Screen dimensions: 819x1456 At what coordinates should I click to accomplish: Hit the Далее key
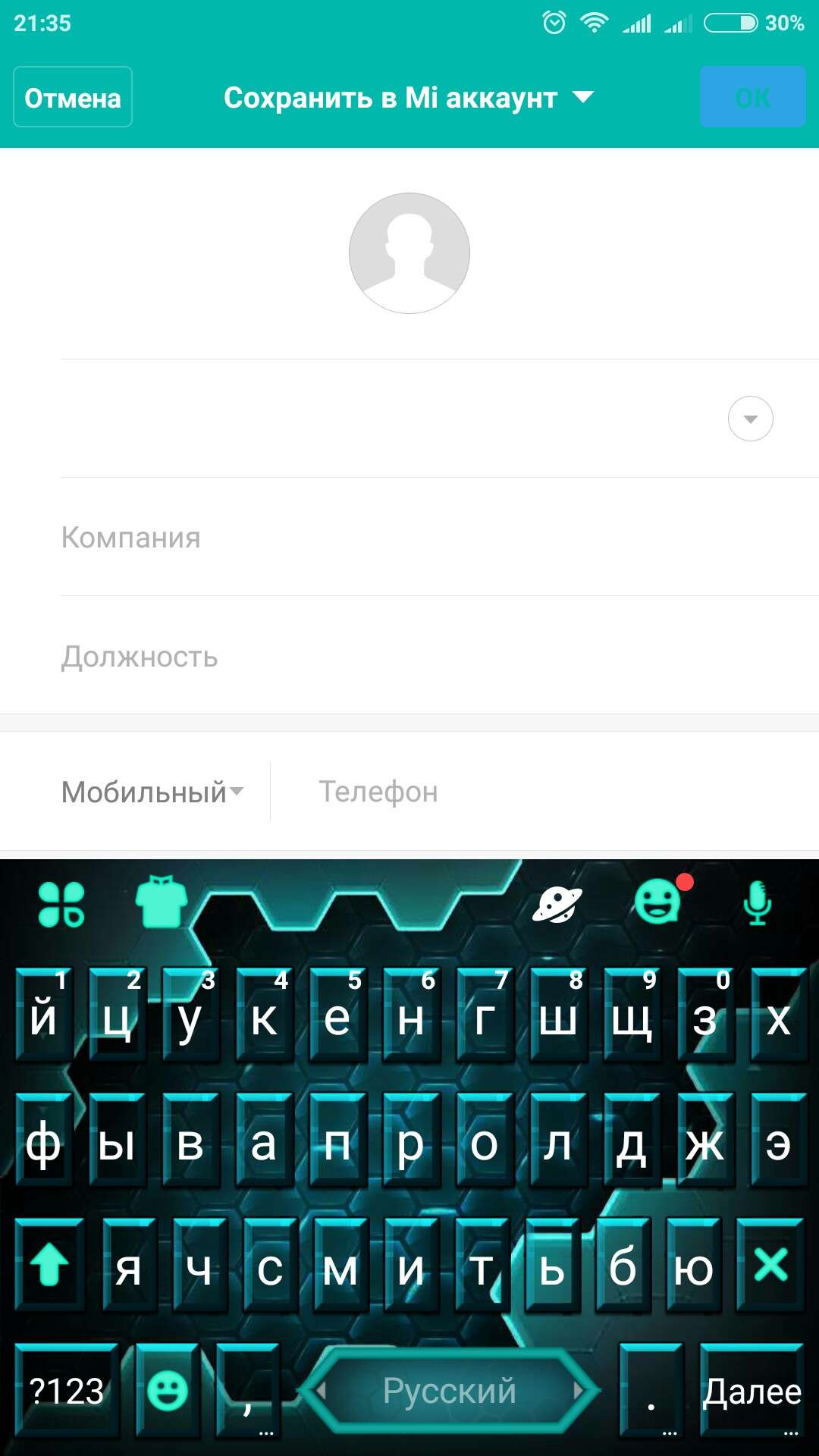pos(752,1391)
